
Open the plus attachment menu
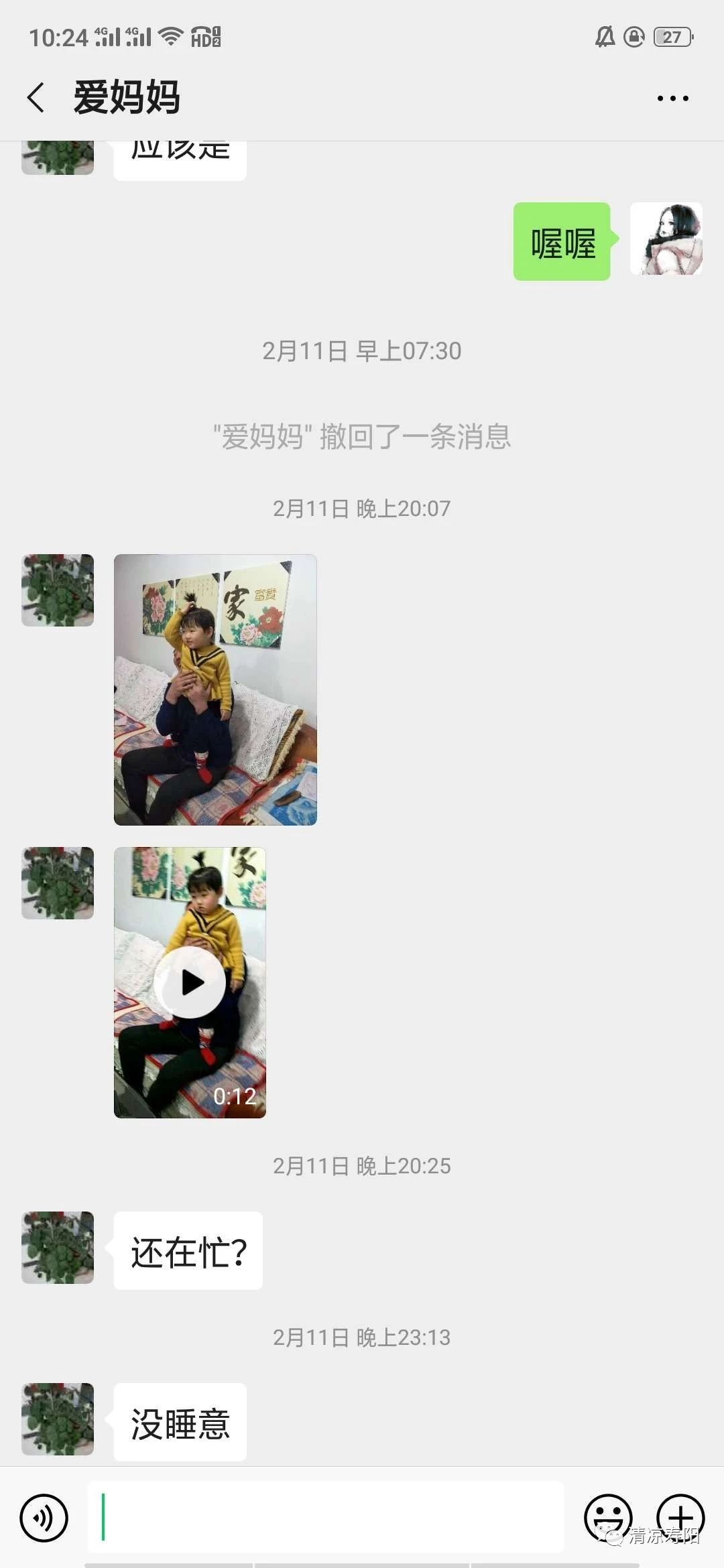pos(680,1516)
